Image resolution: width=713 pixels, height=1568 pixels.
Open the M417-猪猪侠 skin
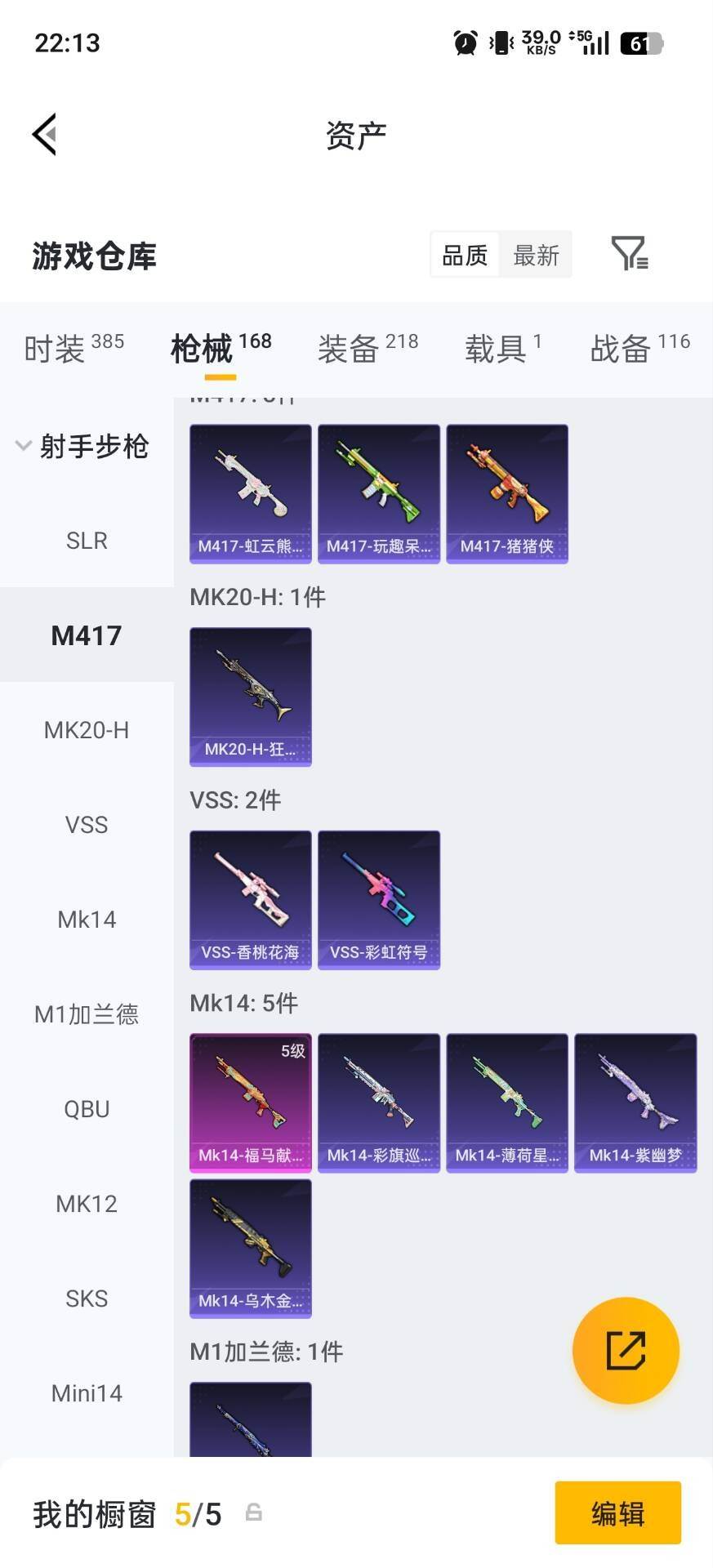click(x=507, y=493)
